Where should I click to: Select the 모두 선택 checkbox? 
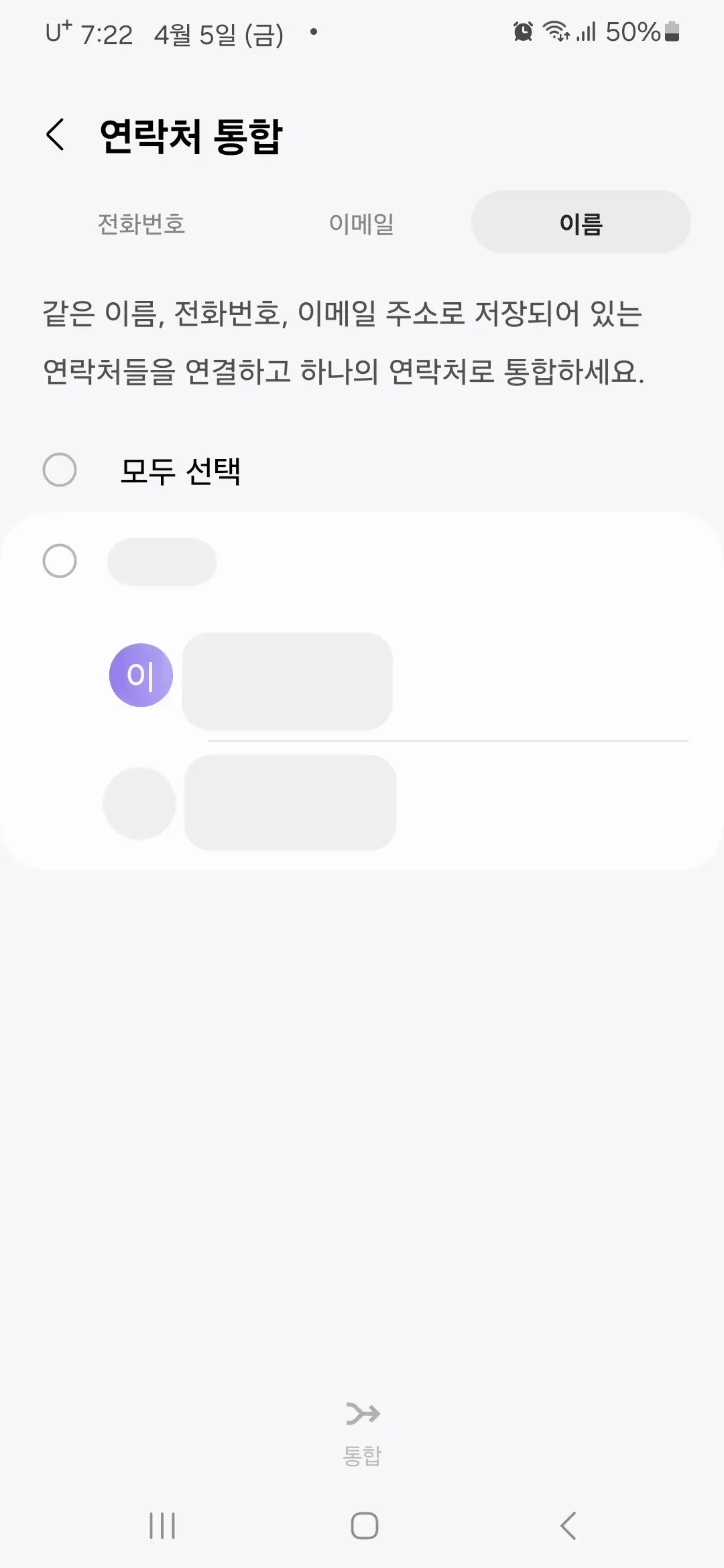(60, 471)
